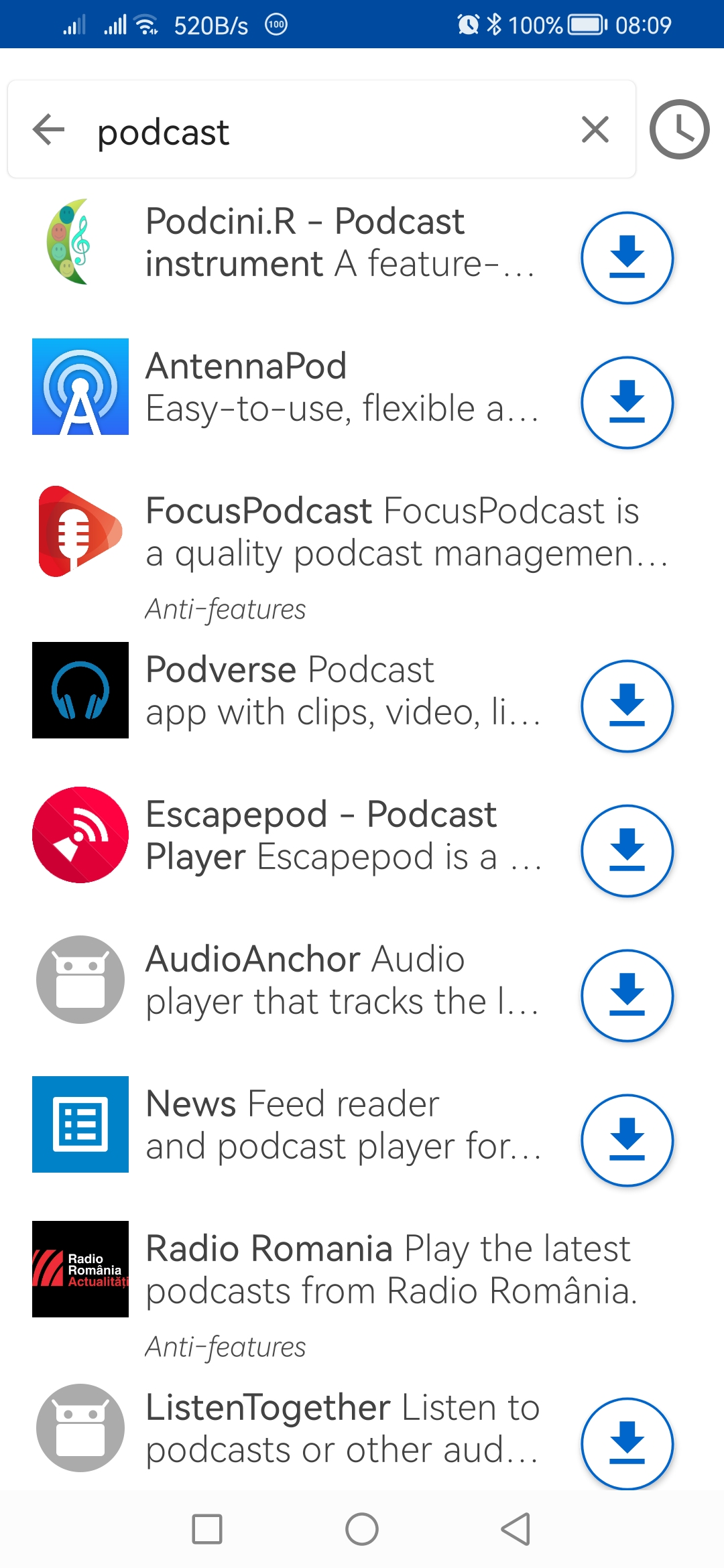Tap the podcast search field
The width and height of the screenshot is (724, 1568).
322,131
